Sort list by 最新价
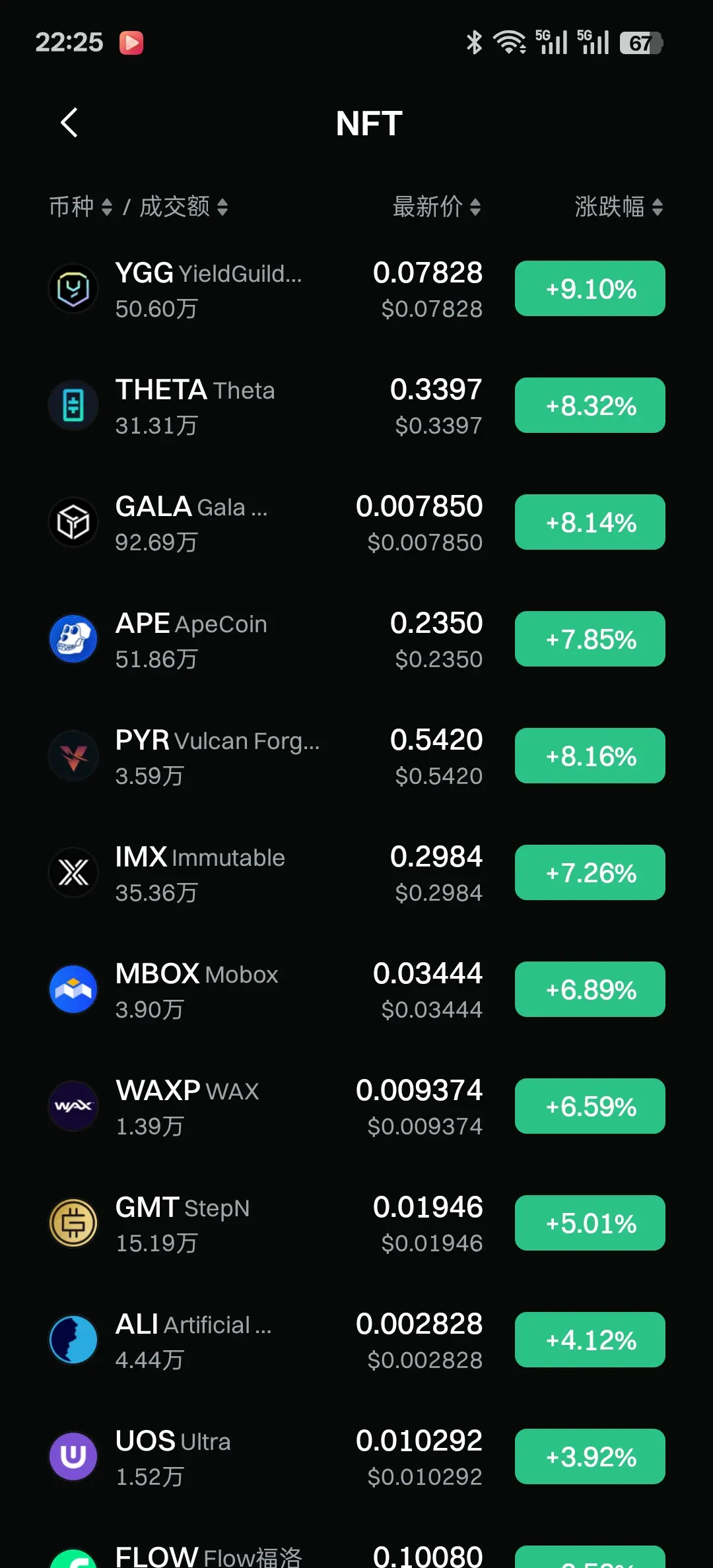The image size is (713, 1568). coord(436,207)
